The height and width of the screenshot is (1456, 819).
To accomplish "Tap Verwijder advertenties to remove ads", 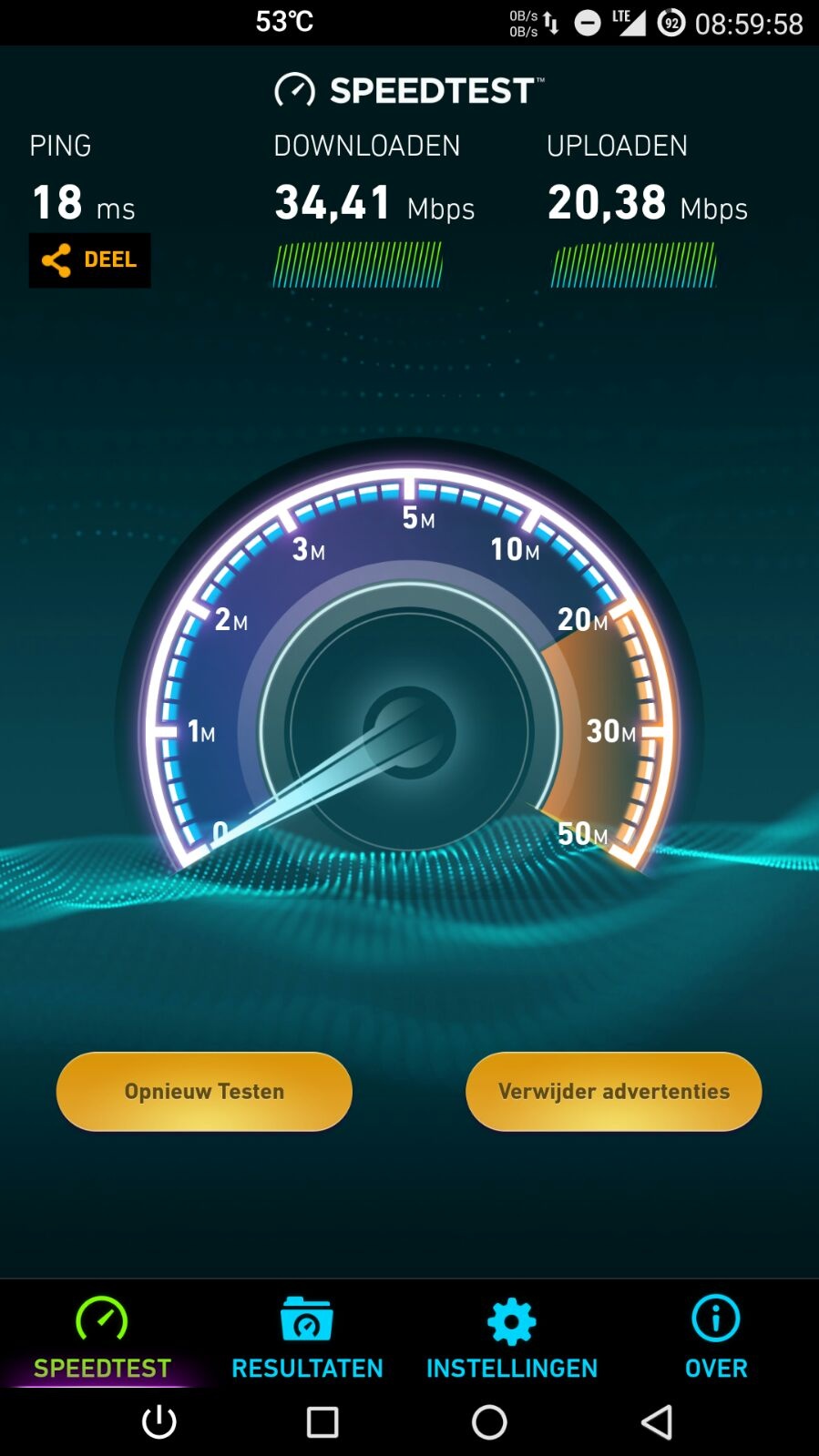I will point(613,1091).
